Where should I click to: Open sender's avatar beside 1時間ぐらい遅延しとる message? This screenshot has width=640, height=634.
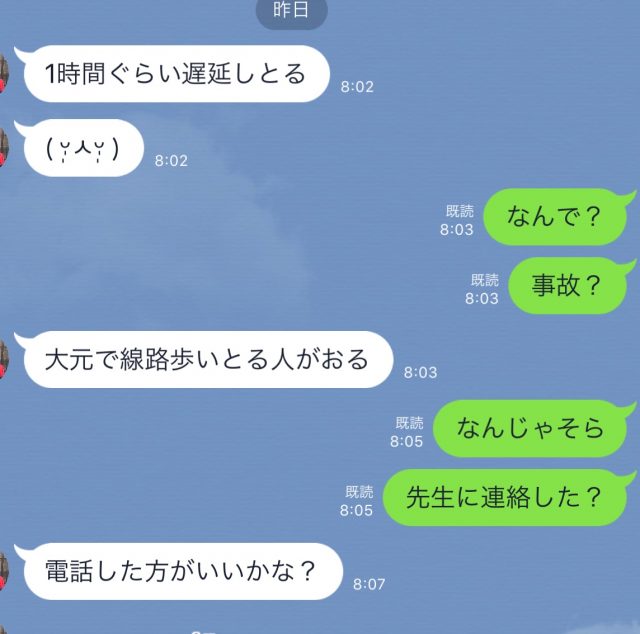pos(4,72)
